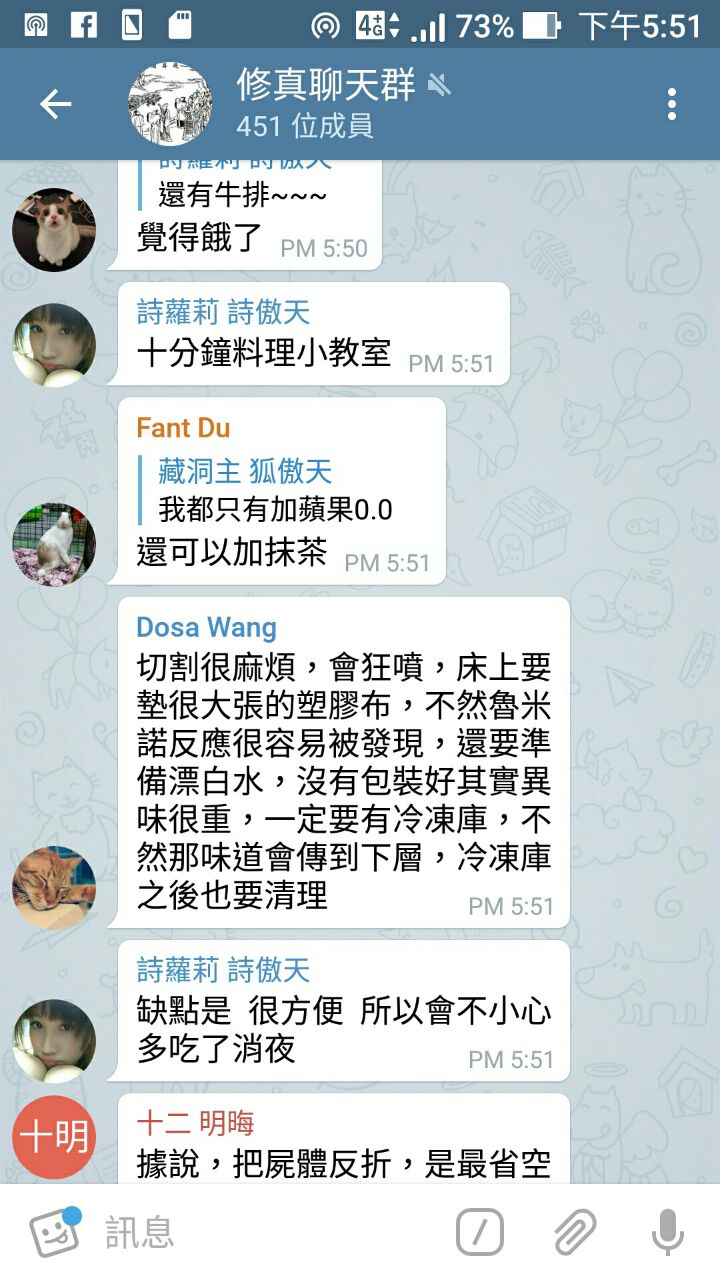Open the sticker and emoji picker
The image size is (720, 1280).
click(54, 1232)
